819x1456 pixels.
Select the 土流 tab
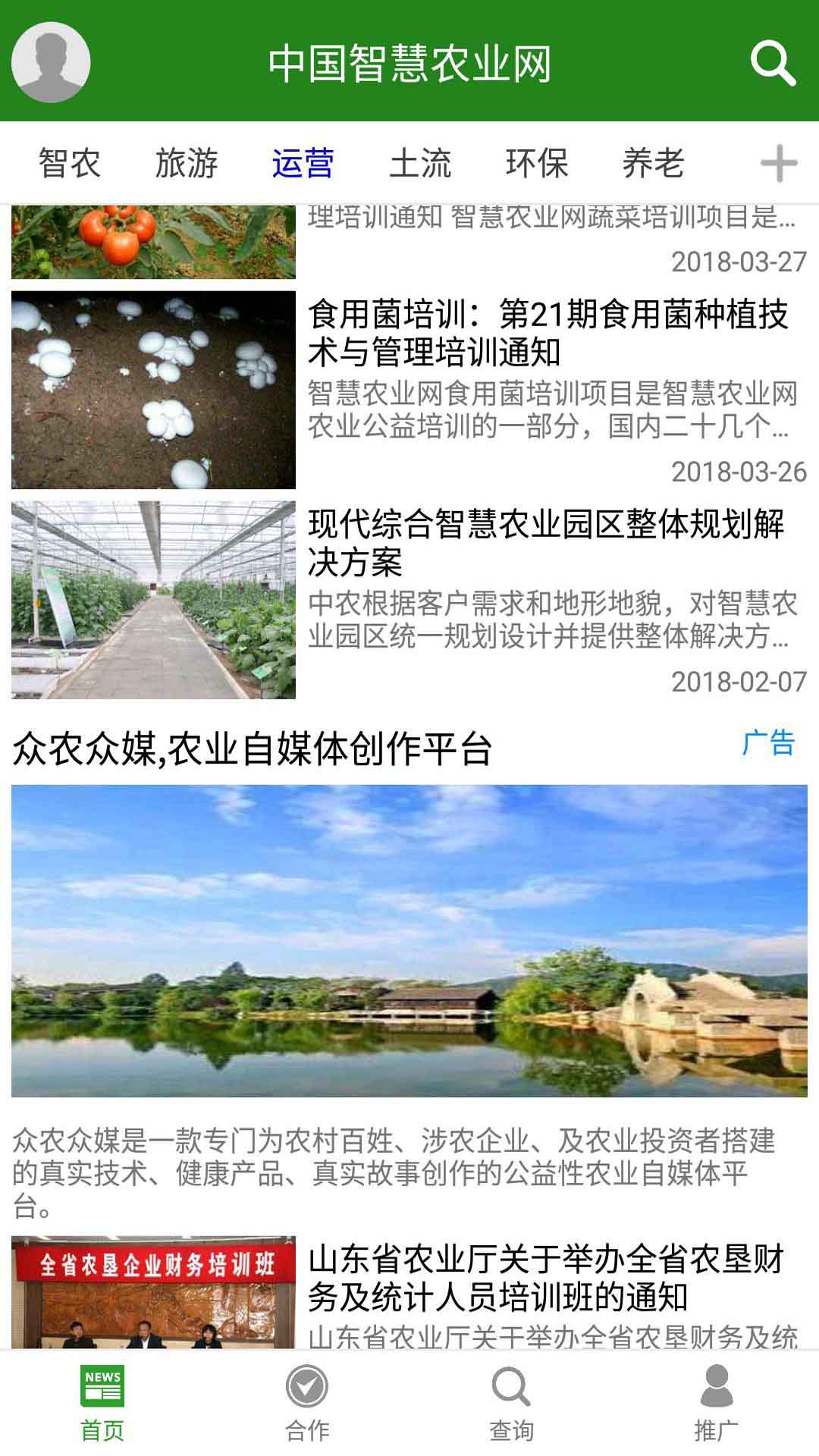point(420,163)
